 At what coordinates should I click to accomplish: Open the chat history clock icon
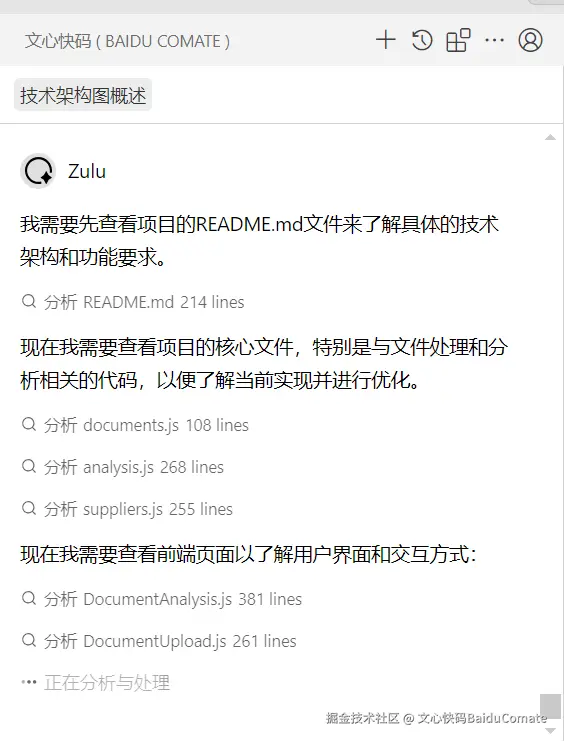click(x=422, y=40)
